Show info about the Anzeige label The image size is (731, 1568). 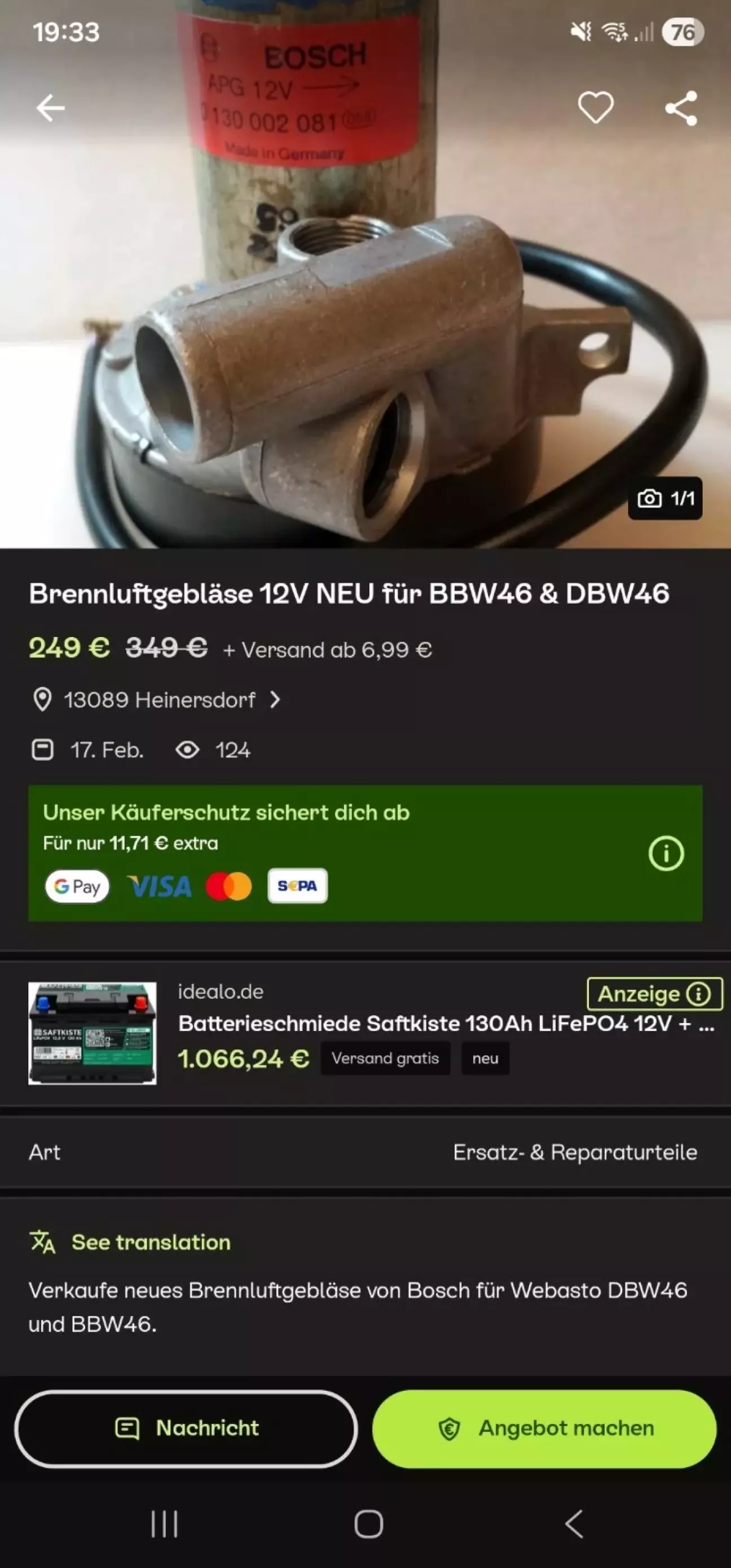point(699,994)
